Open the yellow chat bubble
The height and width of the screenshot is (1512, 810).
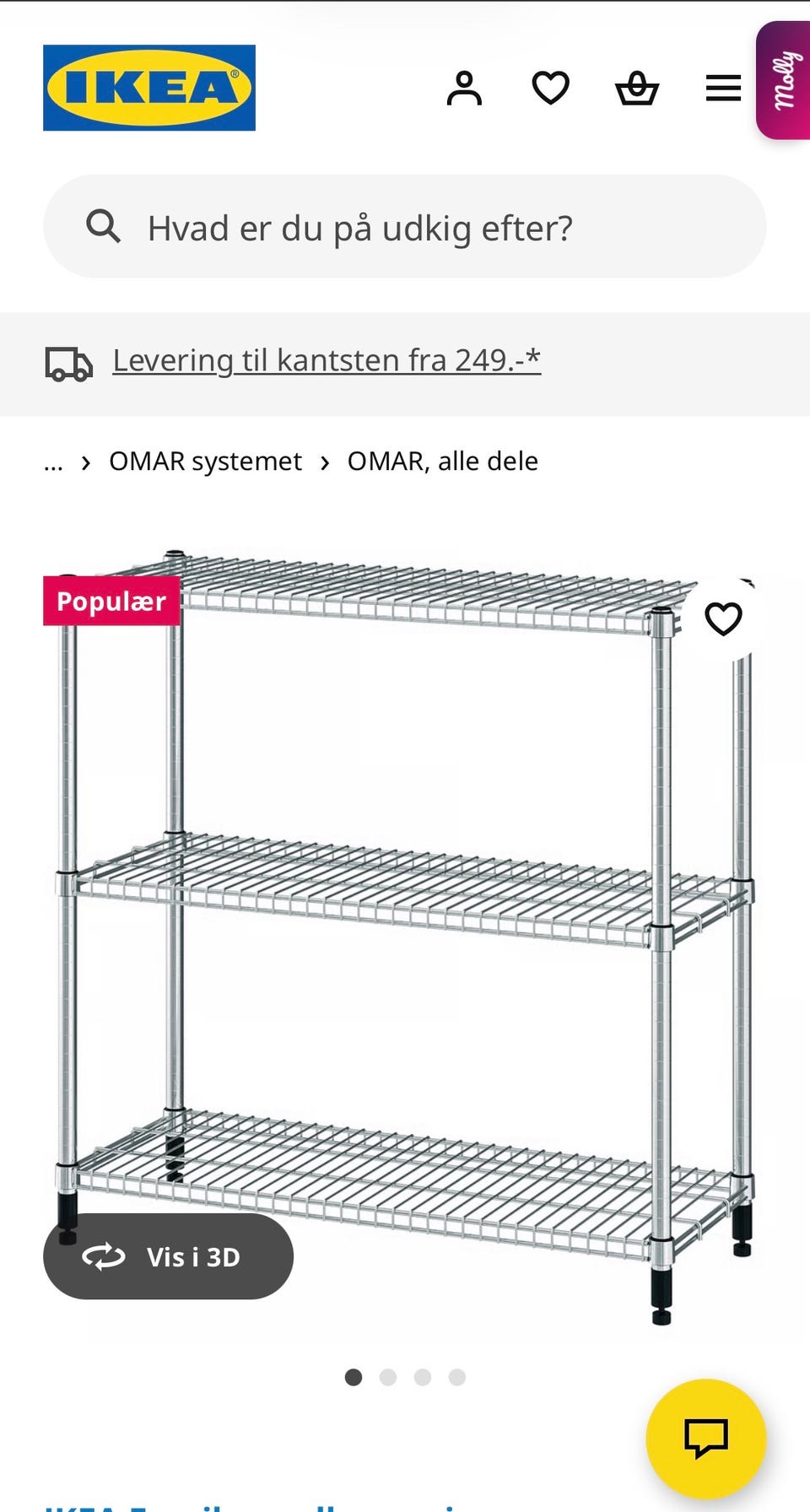705,1437
